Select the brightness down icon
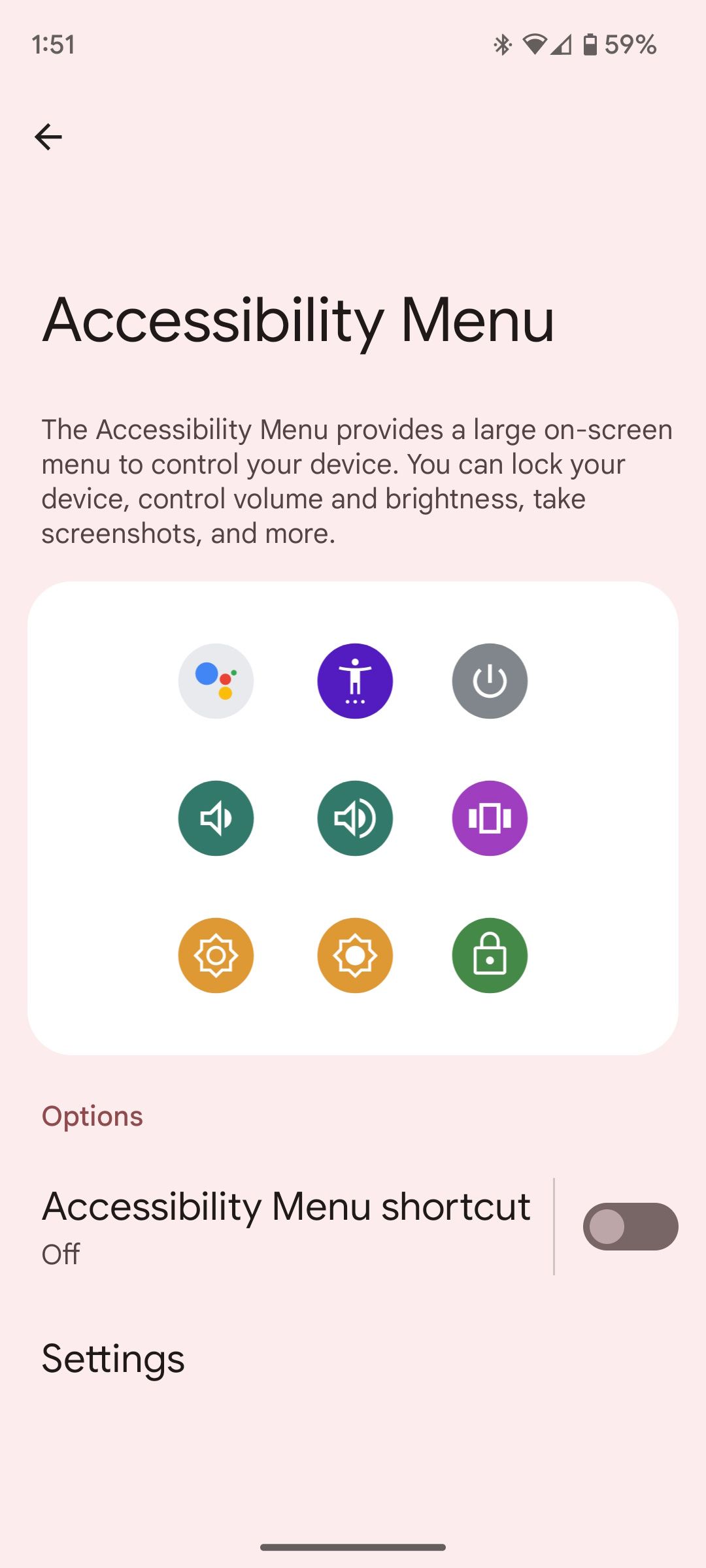Viewport: 706px width, 1568px height. coord(216,955)
